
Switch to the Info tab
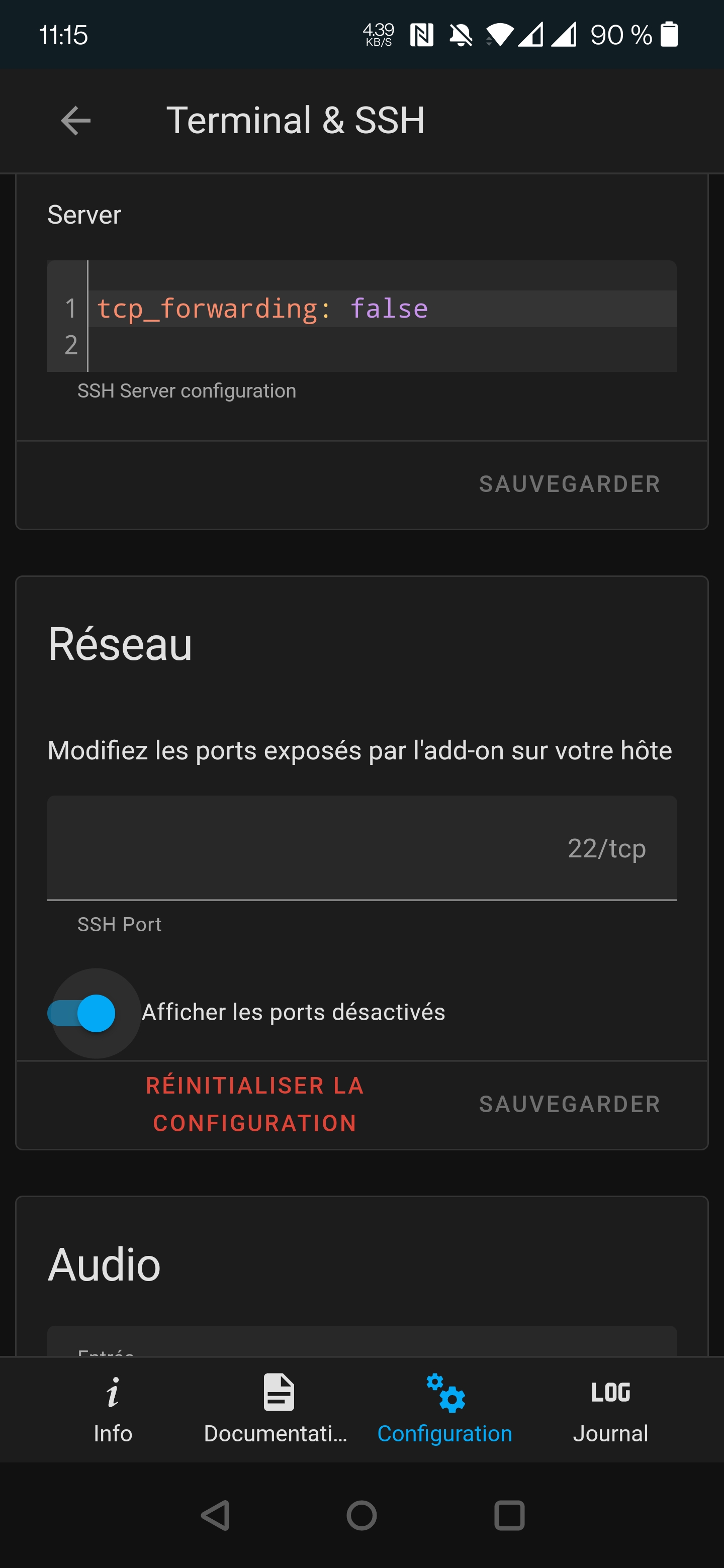click(113, 1410)
